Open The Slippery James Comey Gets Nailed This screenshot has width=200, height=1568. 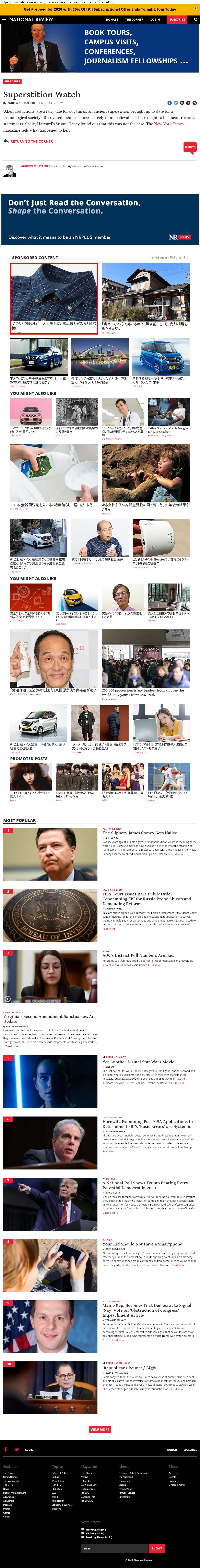tap(140, 833)
